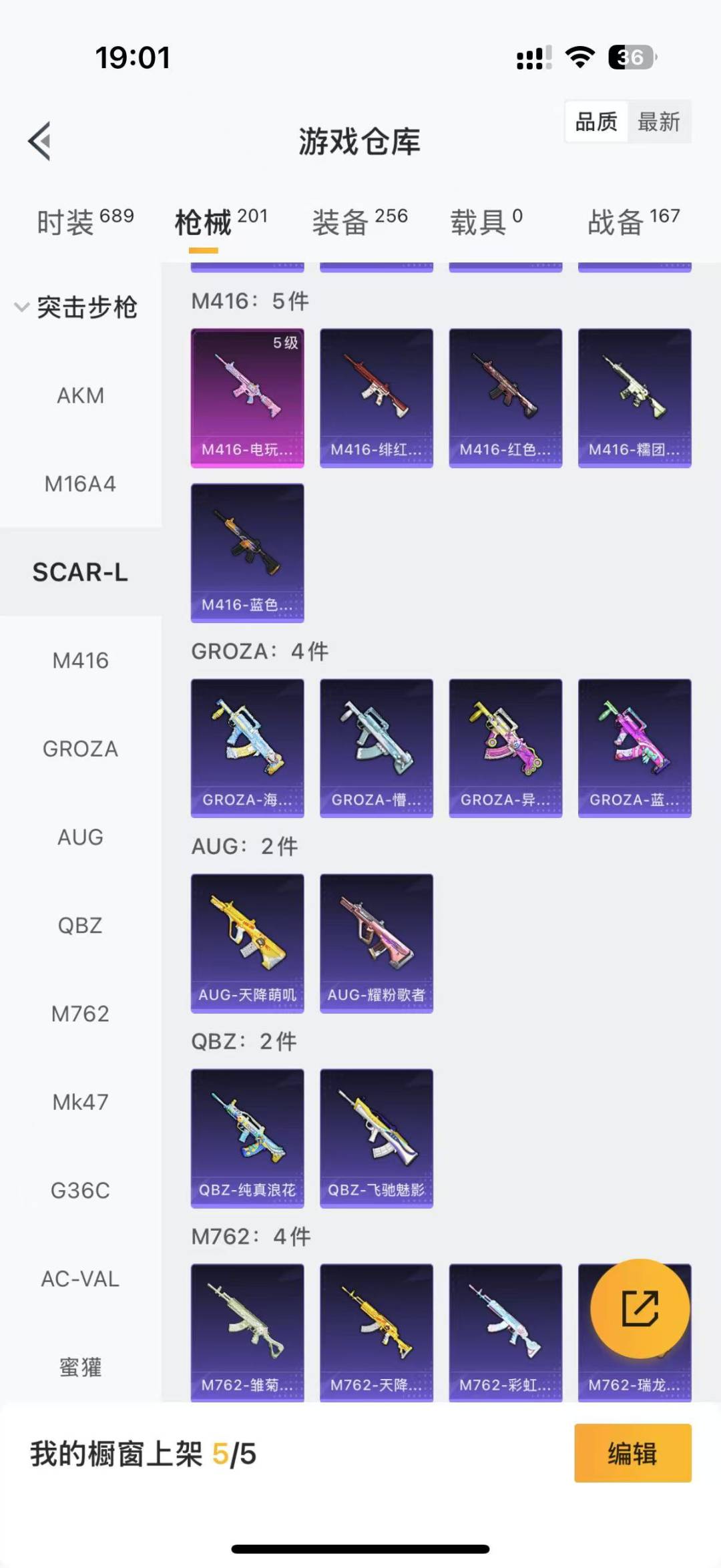Collapse the 突击步枪 category

76,307
